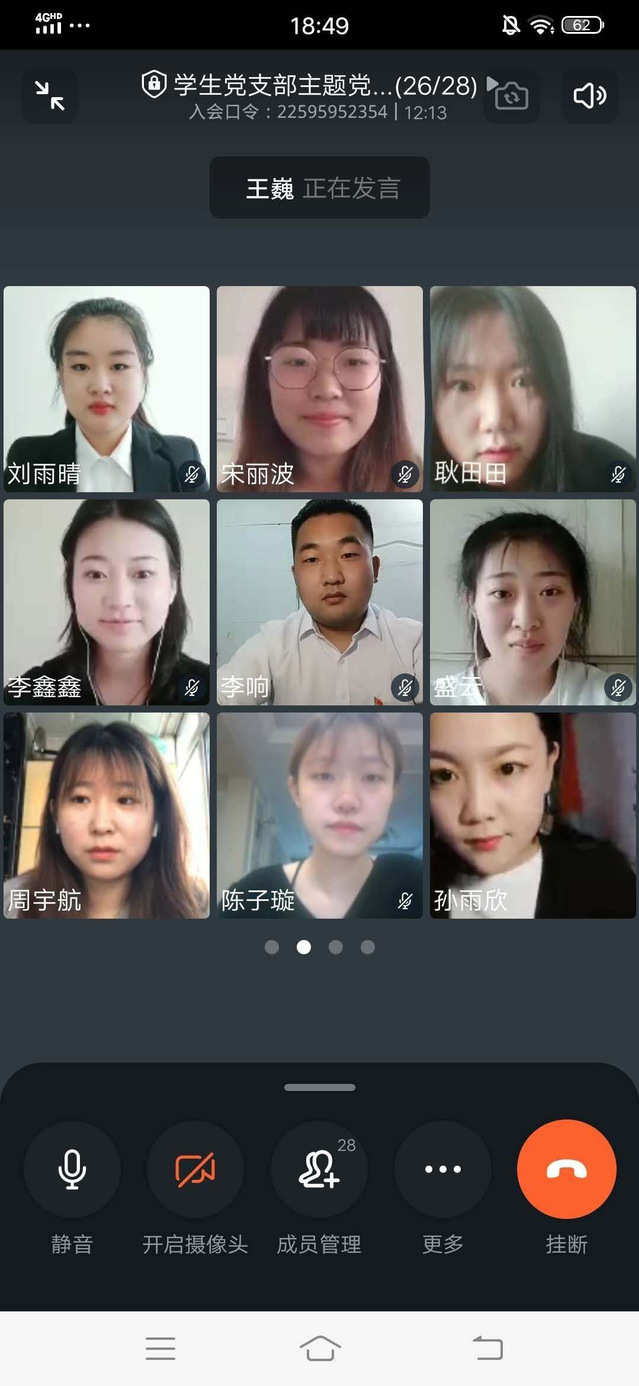639x1386 pixels.
Task: Open the 更多 options
Action: click(443, 1169)
